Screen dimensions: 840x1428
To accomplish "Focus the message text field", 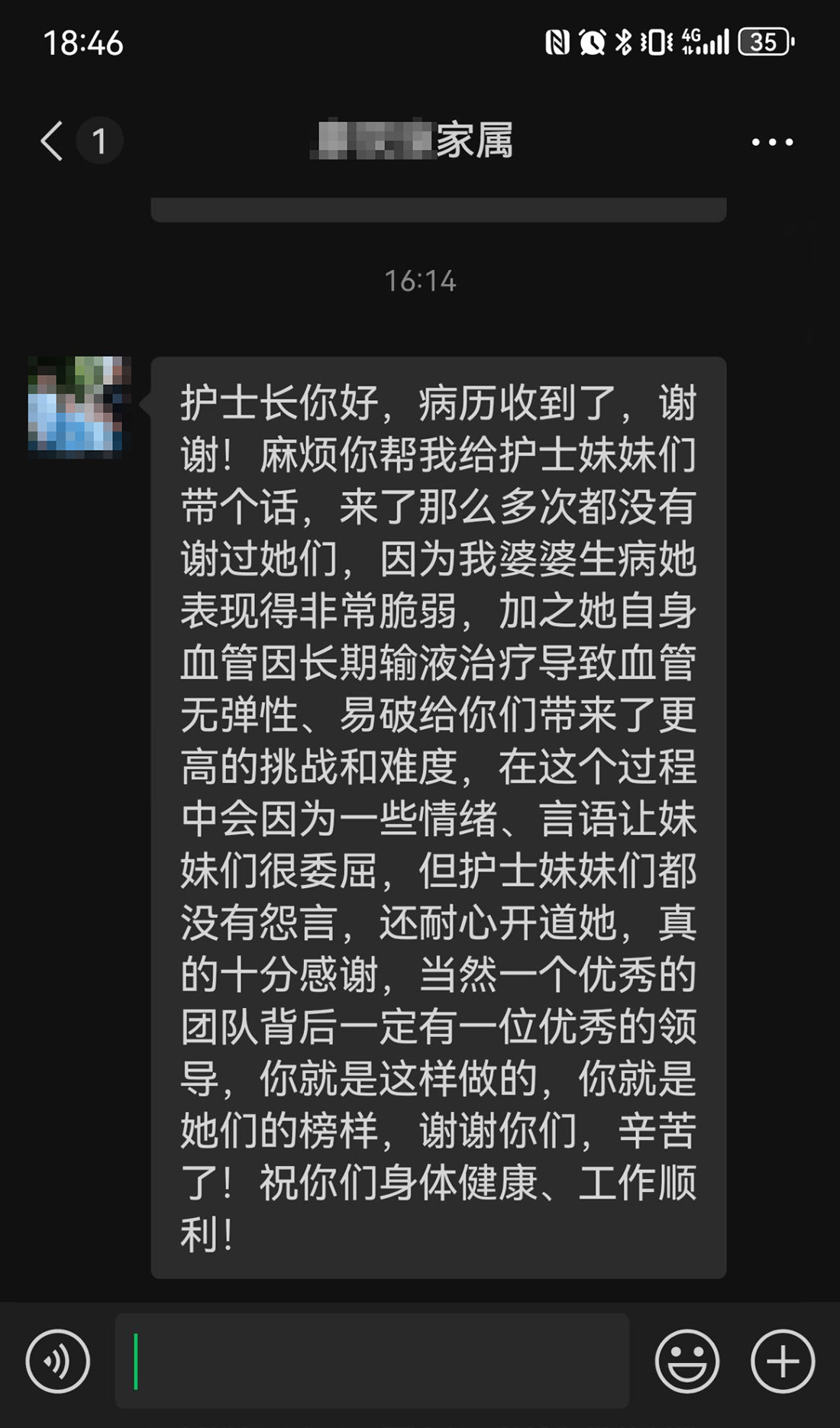I will pyautogui.click(x=372, y=1361).
